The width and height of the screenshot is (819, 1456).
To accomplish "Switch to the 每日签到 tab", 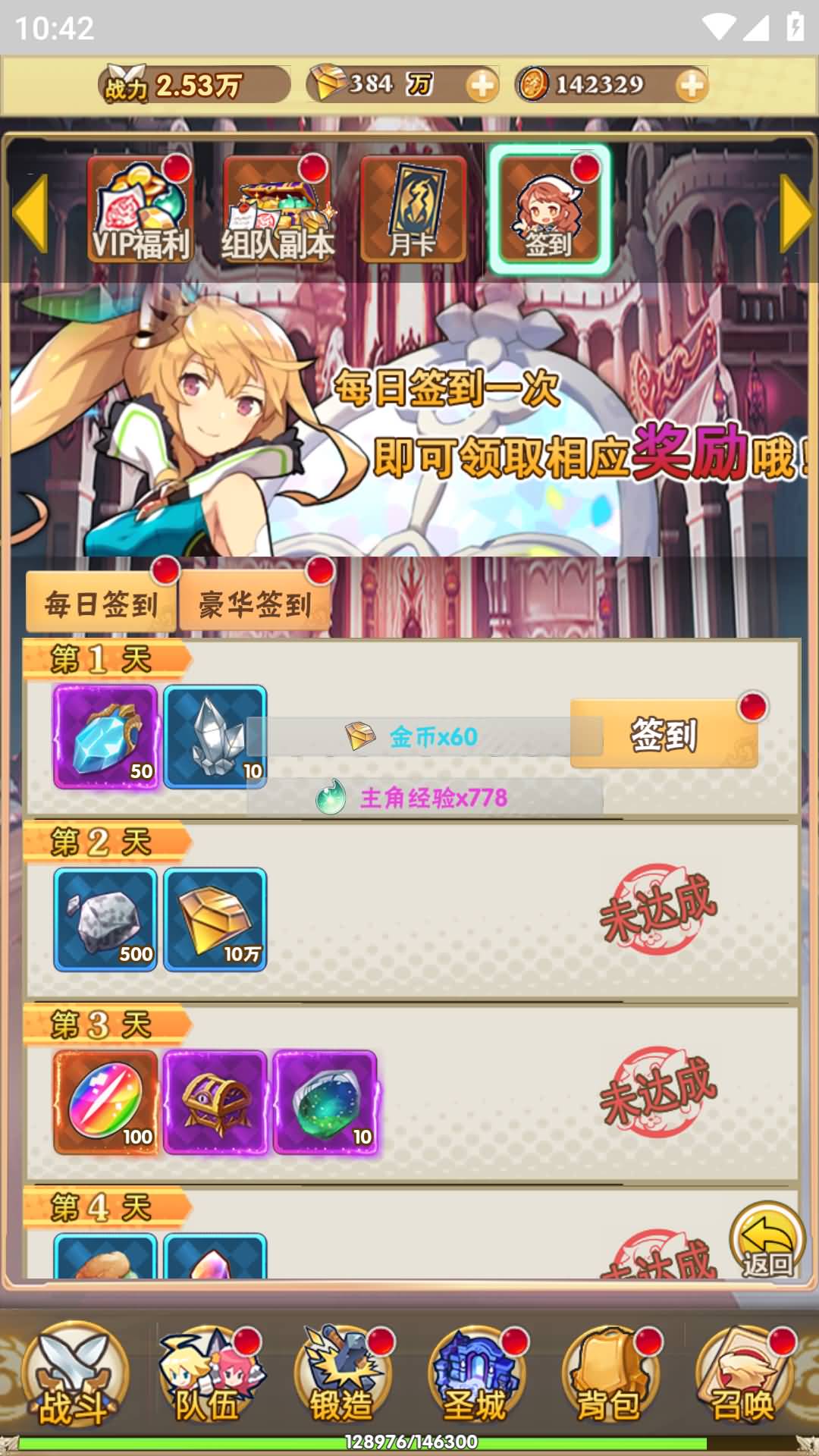I will [x=101, y=604].
